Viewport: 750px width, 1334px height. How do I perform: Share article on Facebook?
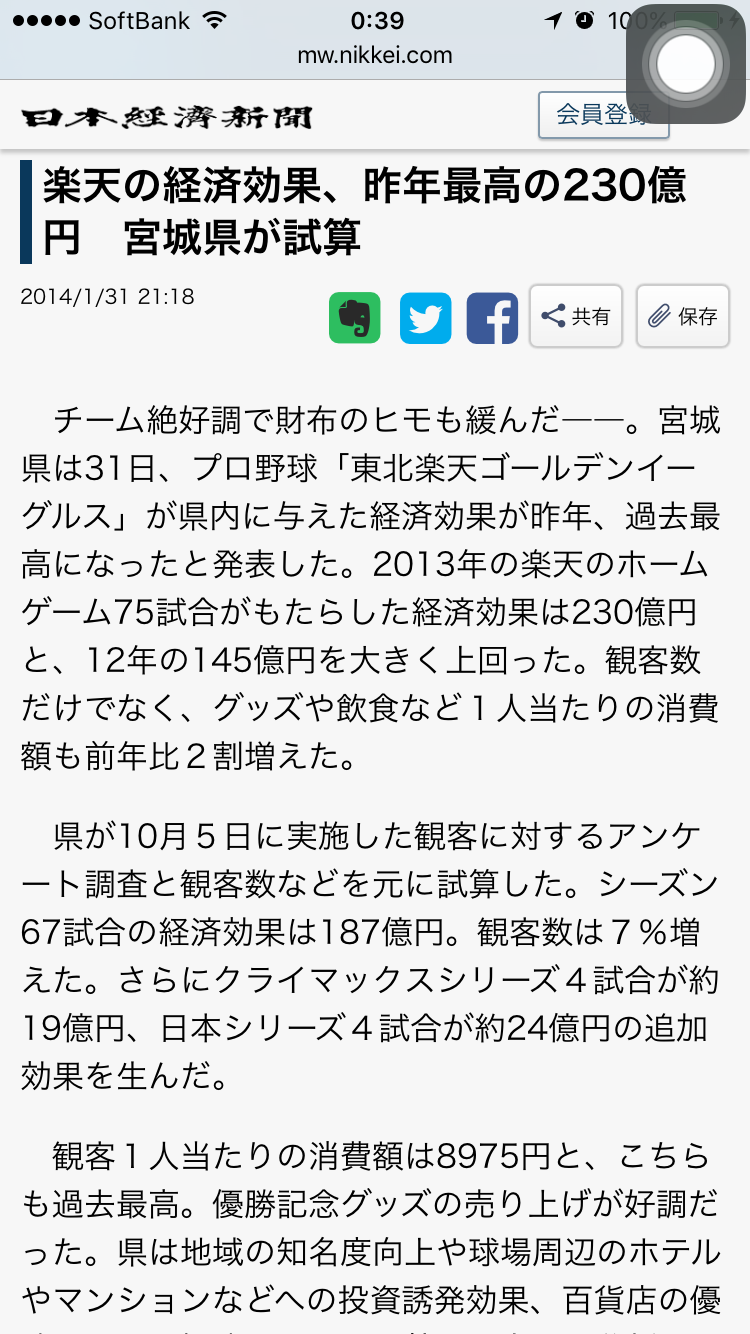pos(492,318)
